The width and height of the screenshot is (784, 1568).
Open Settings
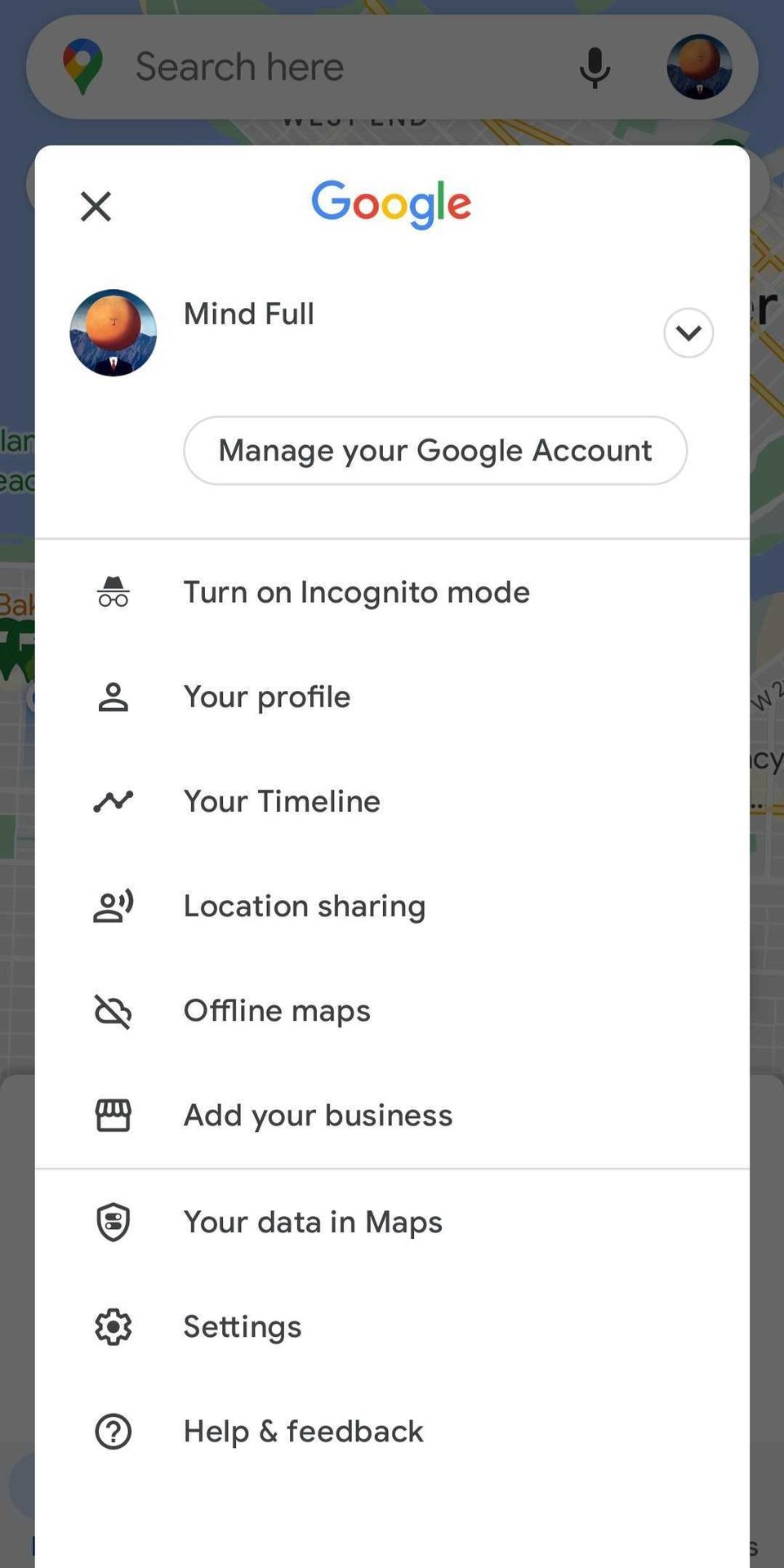pos(243,1326)
